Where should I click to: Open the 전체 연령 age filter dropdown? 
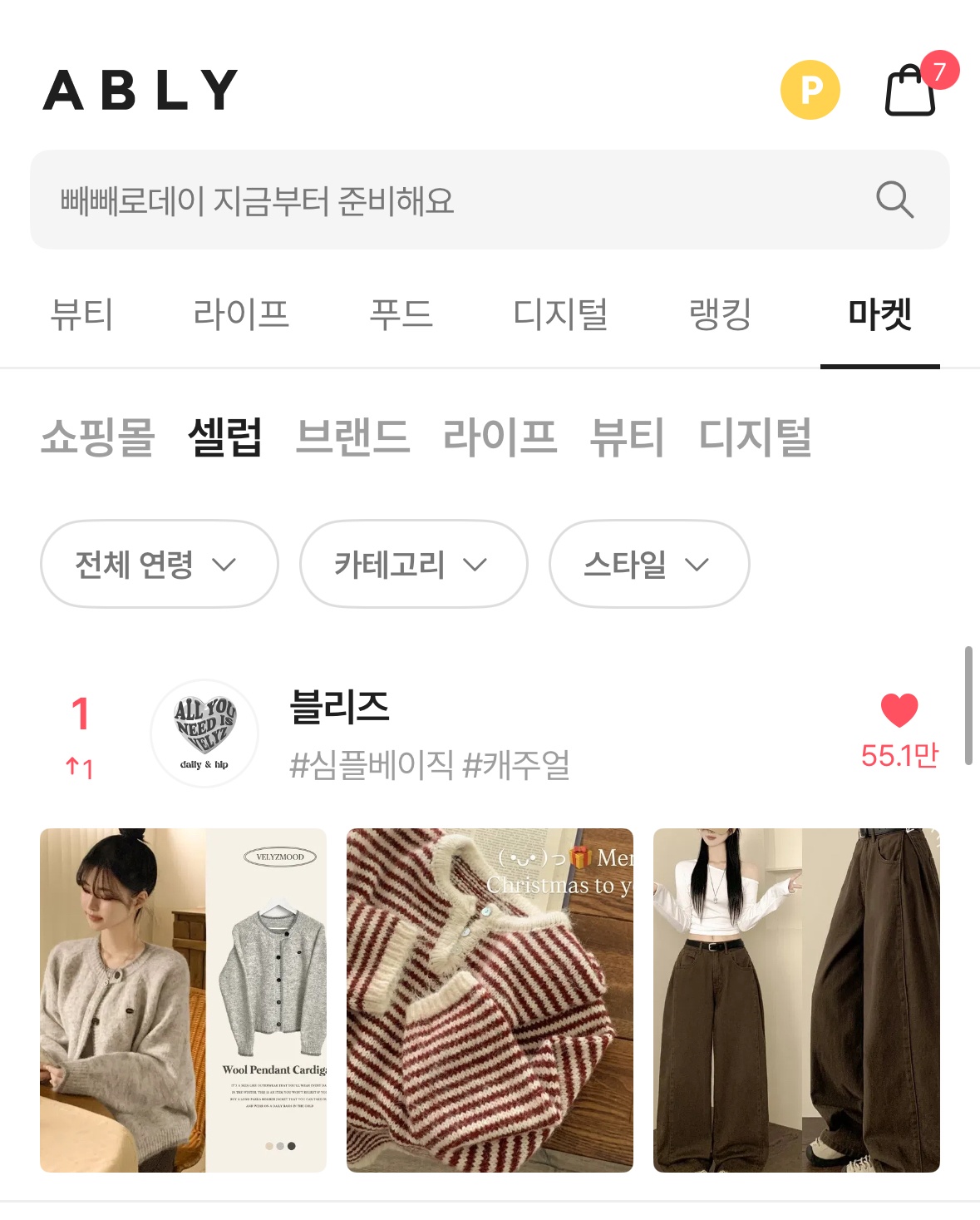(159, 564)
